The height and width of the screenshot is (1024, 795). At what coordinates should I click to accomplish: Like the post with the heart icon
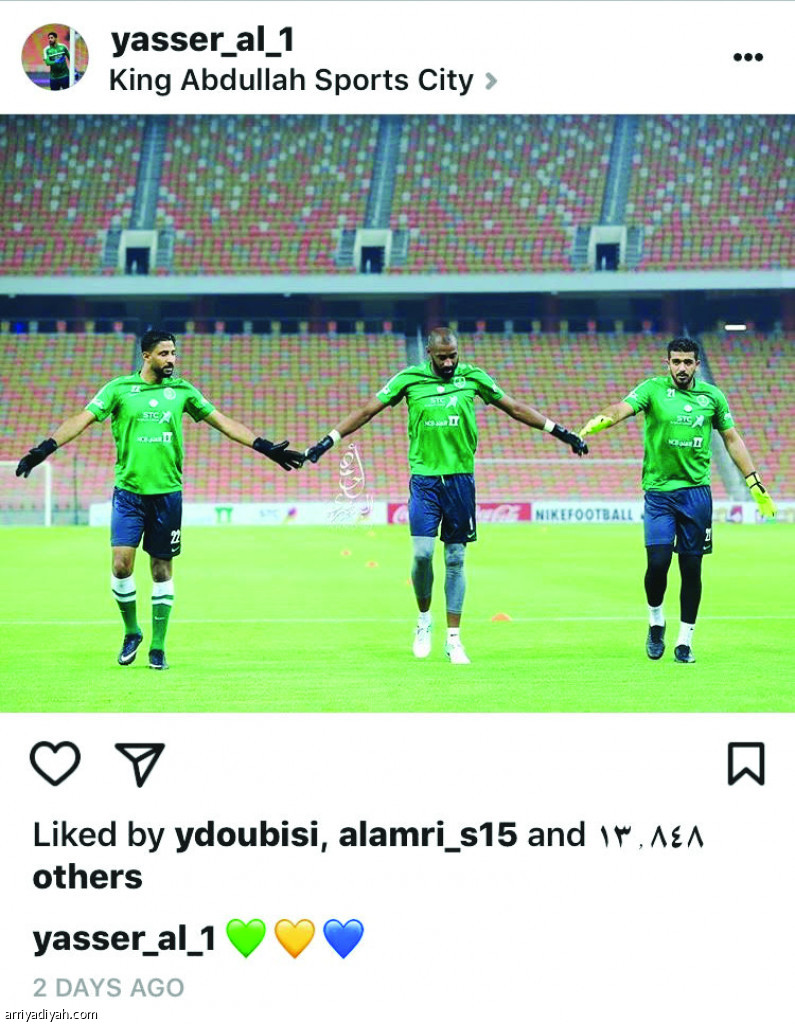coord(55,764)
